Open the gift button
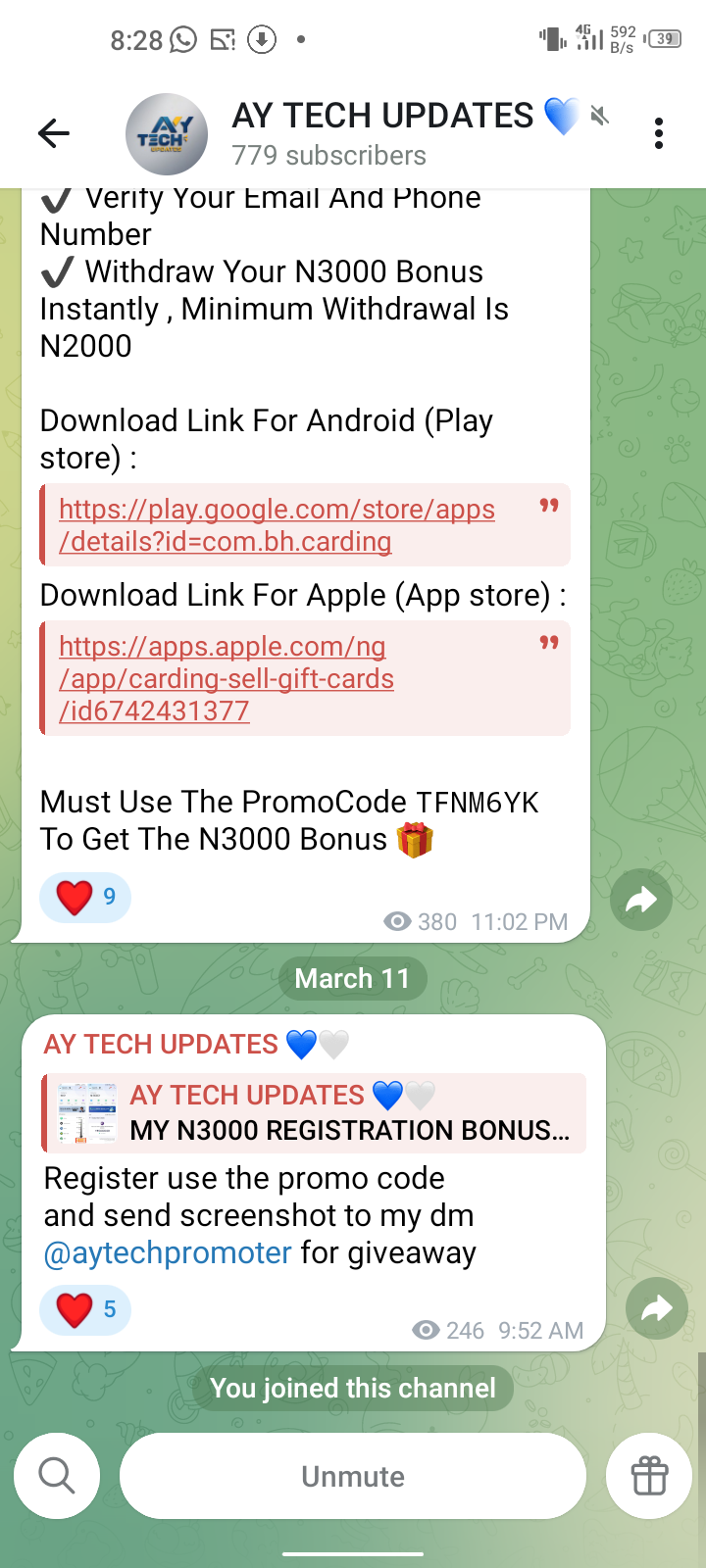Screen dimensions: 706x1568 tap(649, 1475)
